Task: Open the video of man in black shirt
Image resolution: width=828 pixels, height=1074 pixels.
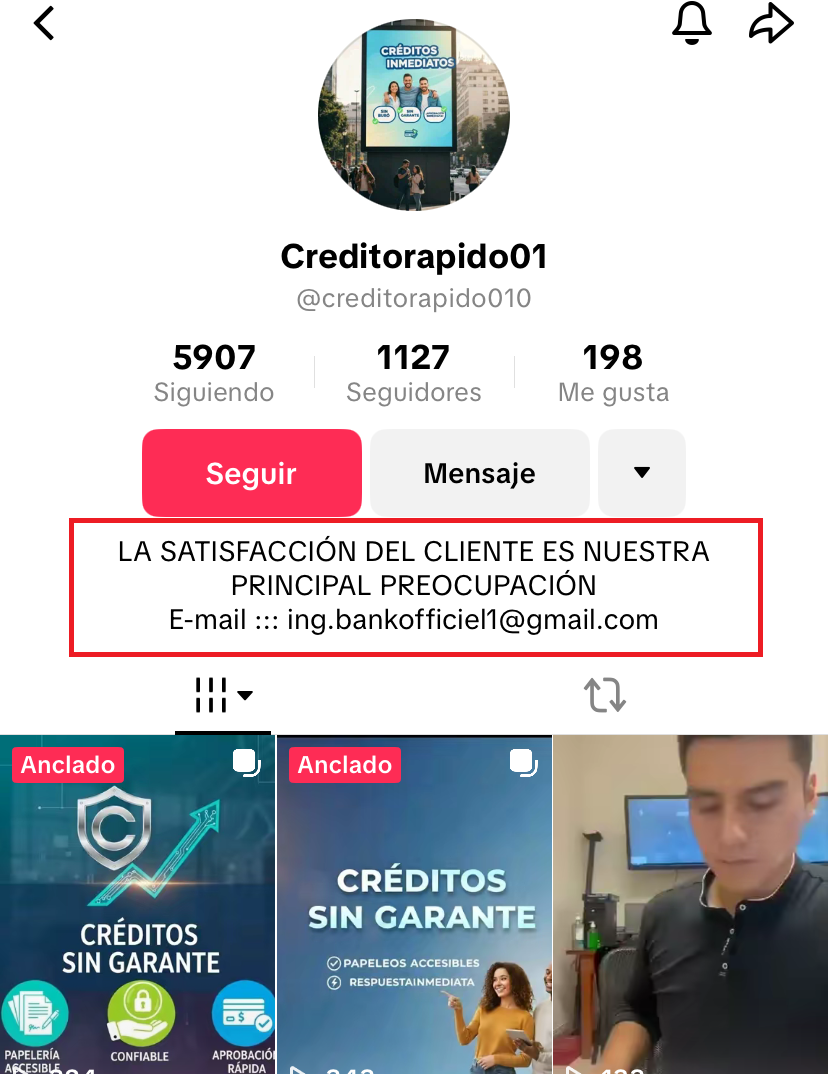Action: click(691, 905)
